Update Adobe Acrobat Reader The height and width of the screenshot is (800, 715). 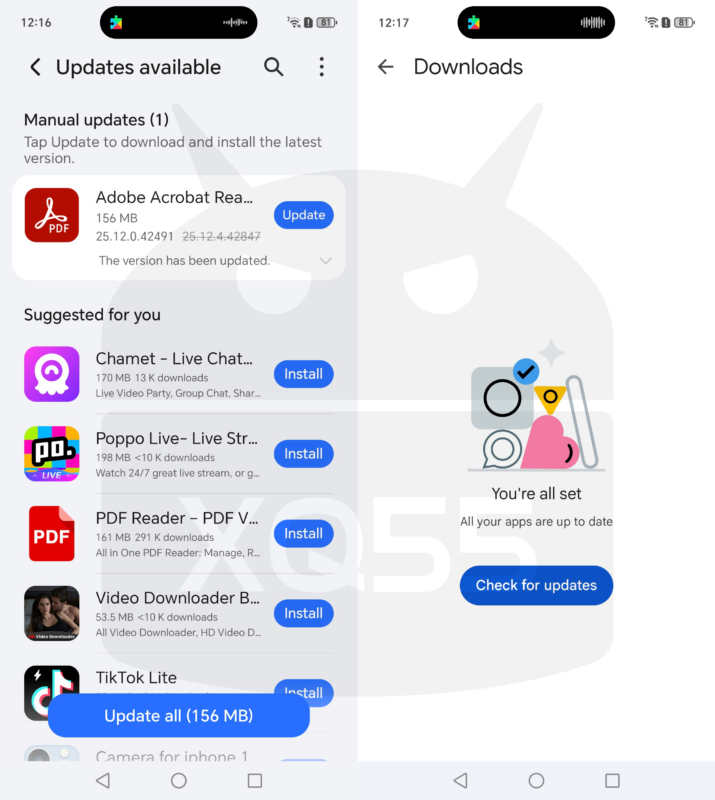pos(303,215)
